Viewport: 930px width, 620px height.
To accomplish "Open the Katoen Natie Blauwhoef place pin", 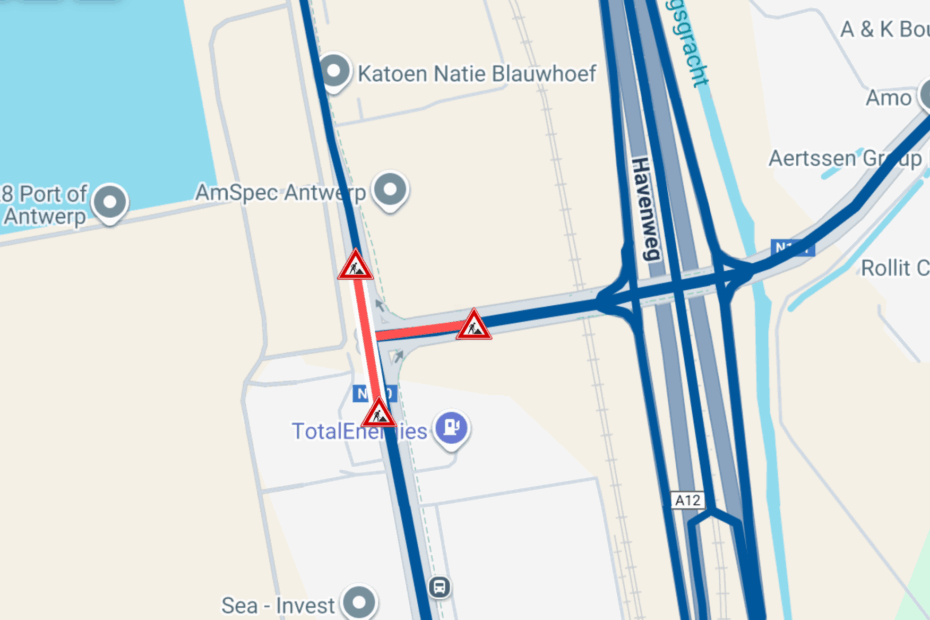I will [x=337, y=73].
